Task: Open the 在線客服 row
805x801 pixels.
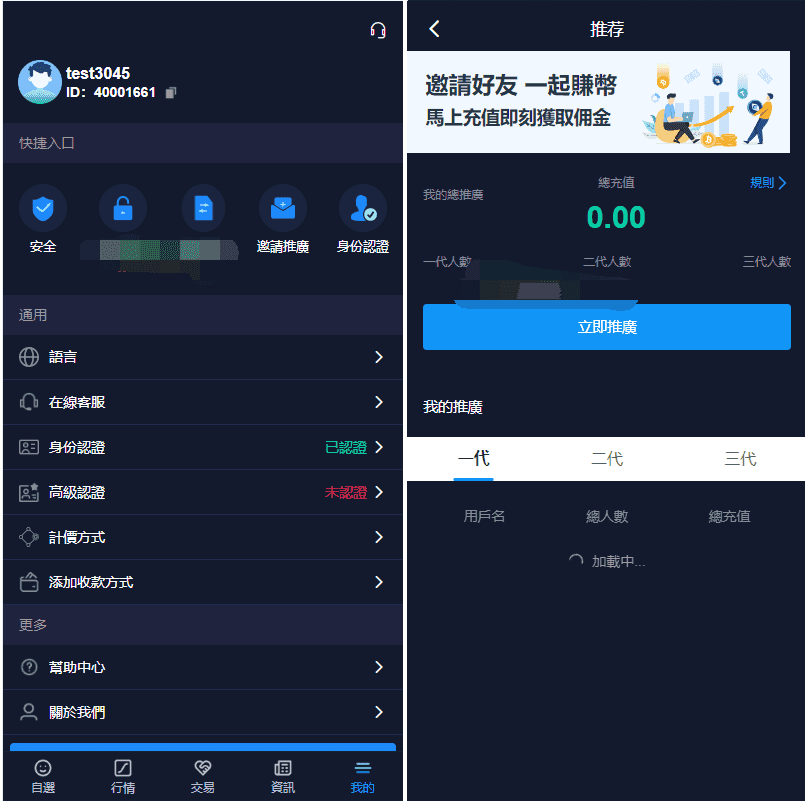Action: click(202, 402)
